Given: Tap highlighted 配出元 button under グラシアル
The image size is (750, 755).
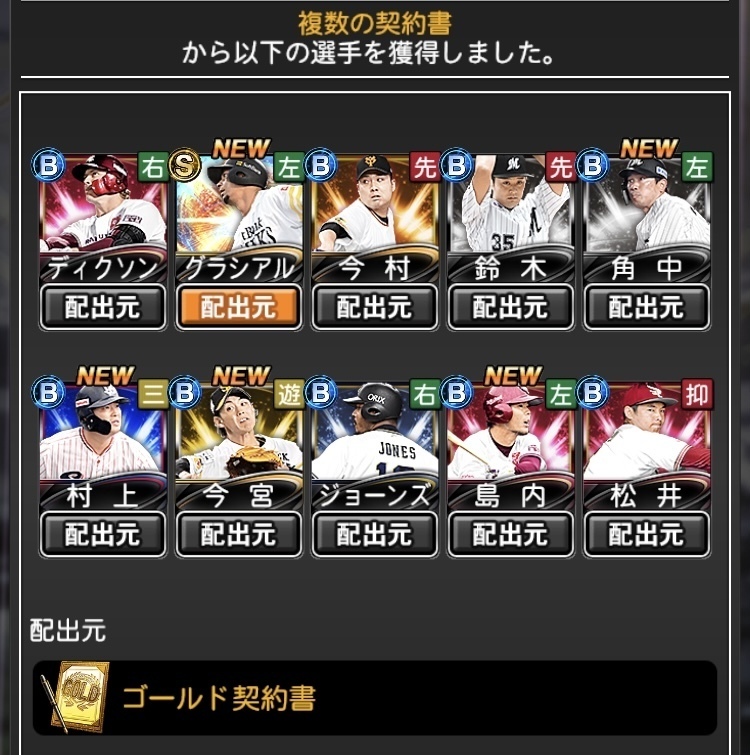Looking at the screenshot, I should (x=239, y=307).
